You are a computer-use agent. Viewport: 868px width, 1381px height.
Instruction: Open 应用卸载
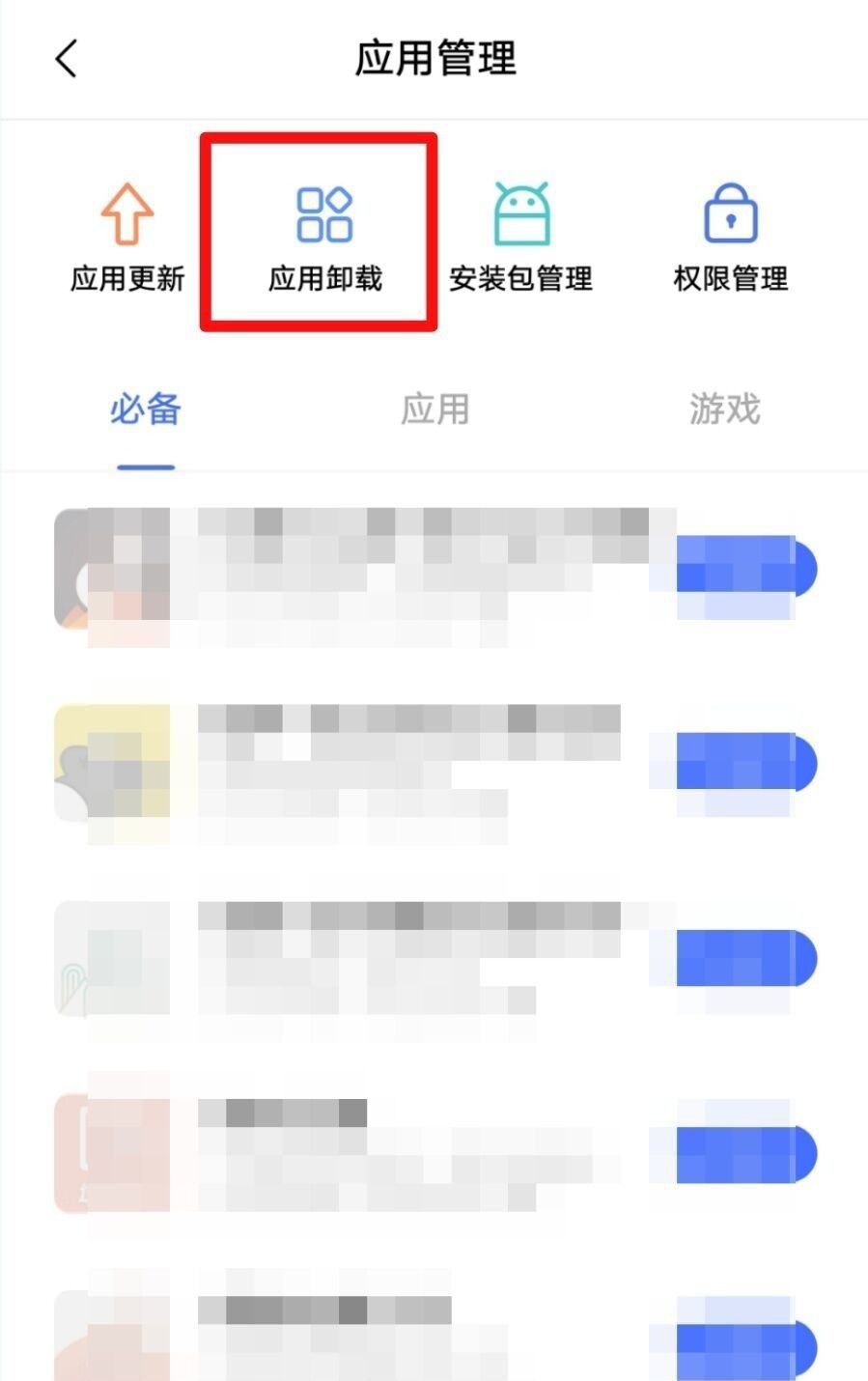(x=324, y=237)
